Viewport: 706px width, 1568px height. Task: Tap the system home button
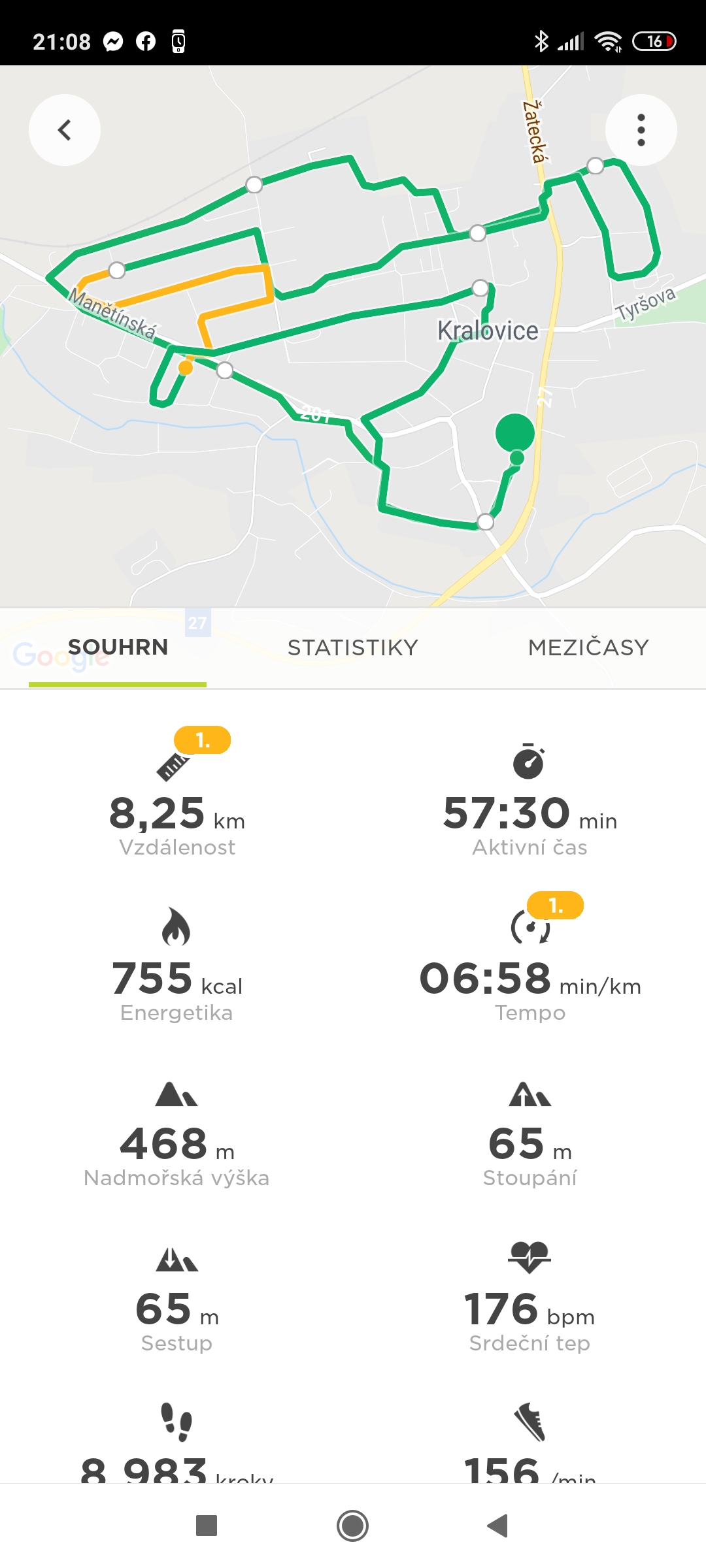[x=353, y=1526]
